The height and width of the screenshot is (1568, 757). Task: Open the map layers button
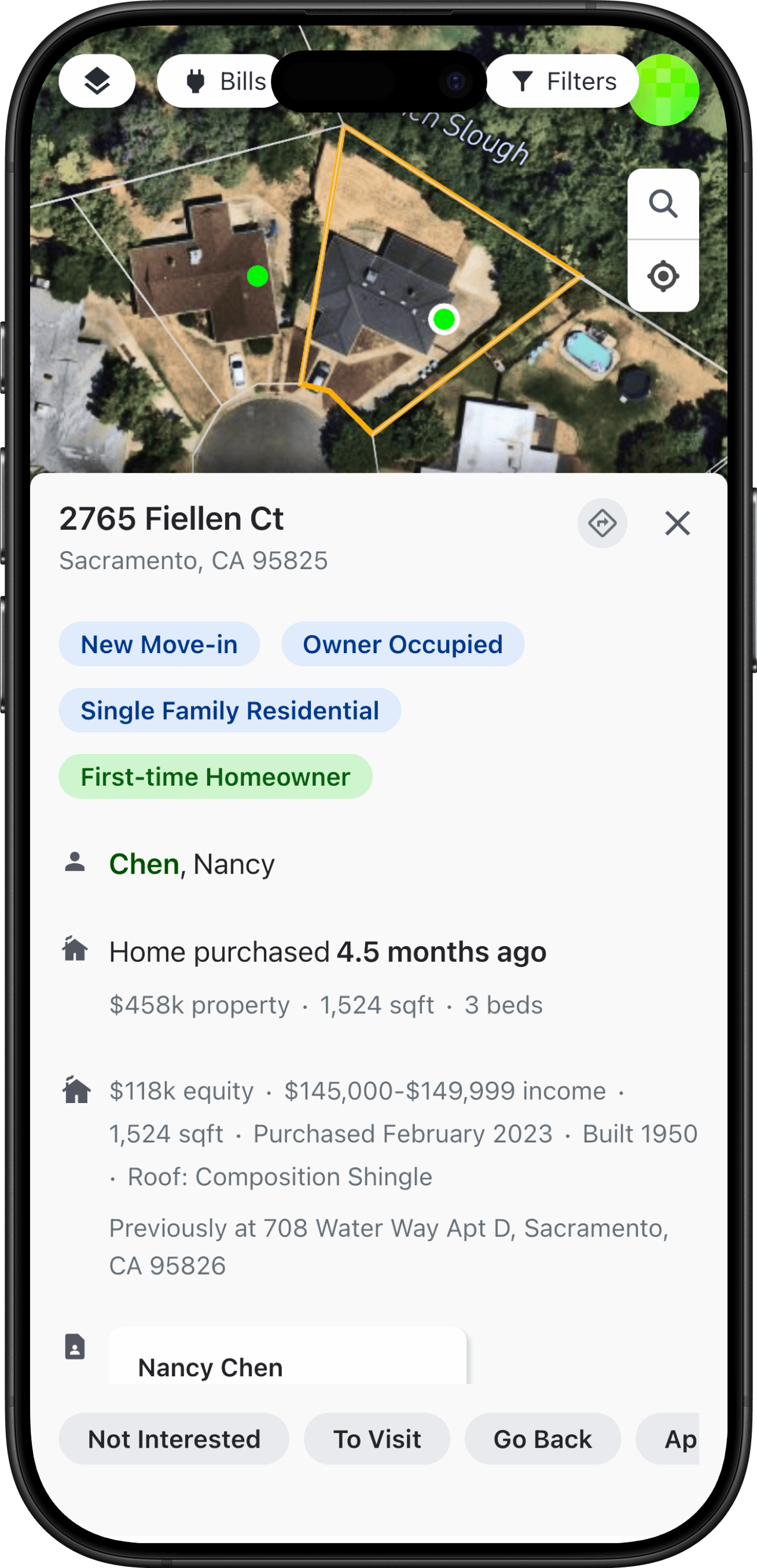pos(97,81)
